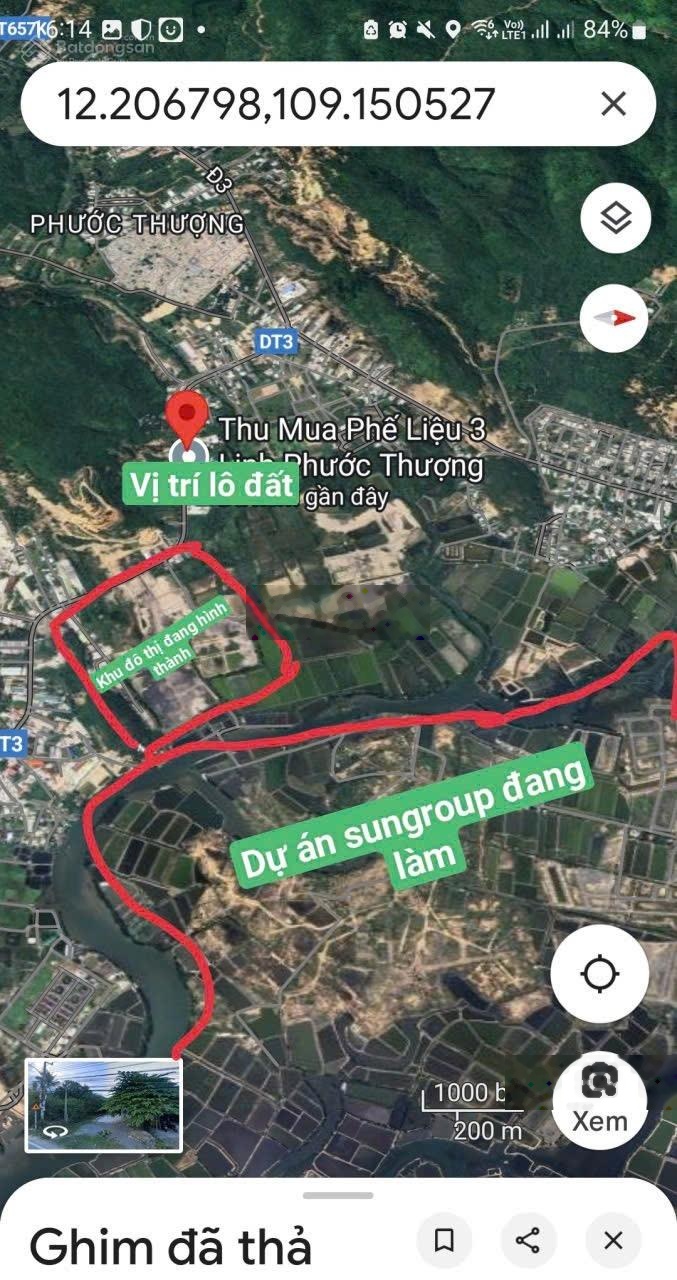Screen dimensions: 677x1280
Task: Center map on my location
Action: [x=600, y=973]
